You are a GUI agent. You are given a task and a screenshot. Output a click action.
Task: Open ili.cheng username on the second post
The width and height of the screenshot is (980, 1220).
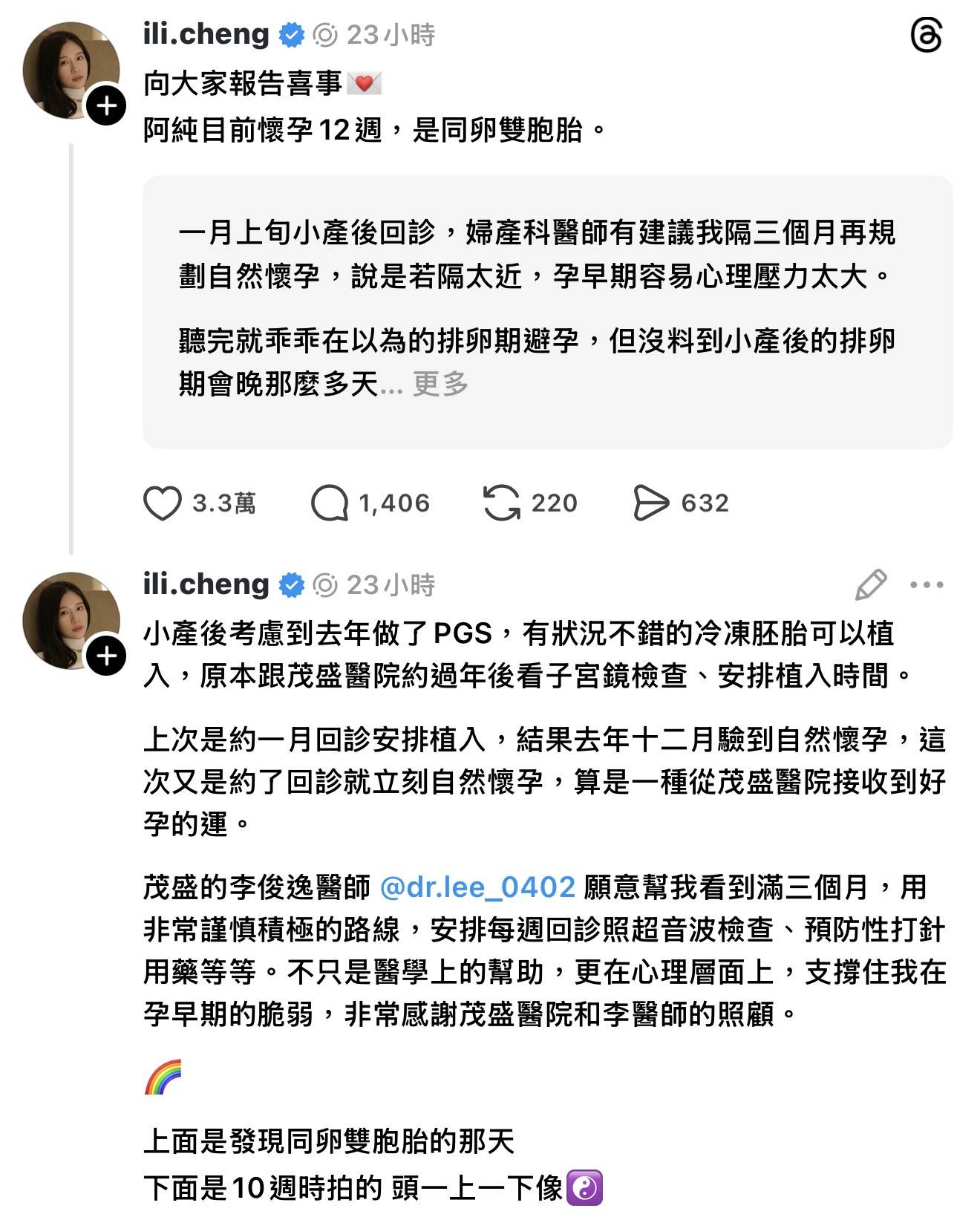206,585
